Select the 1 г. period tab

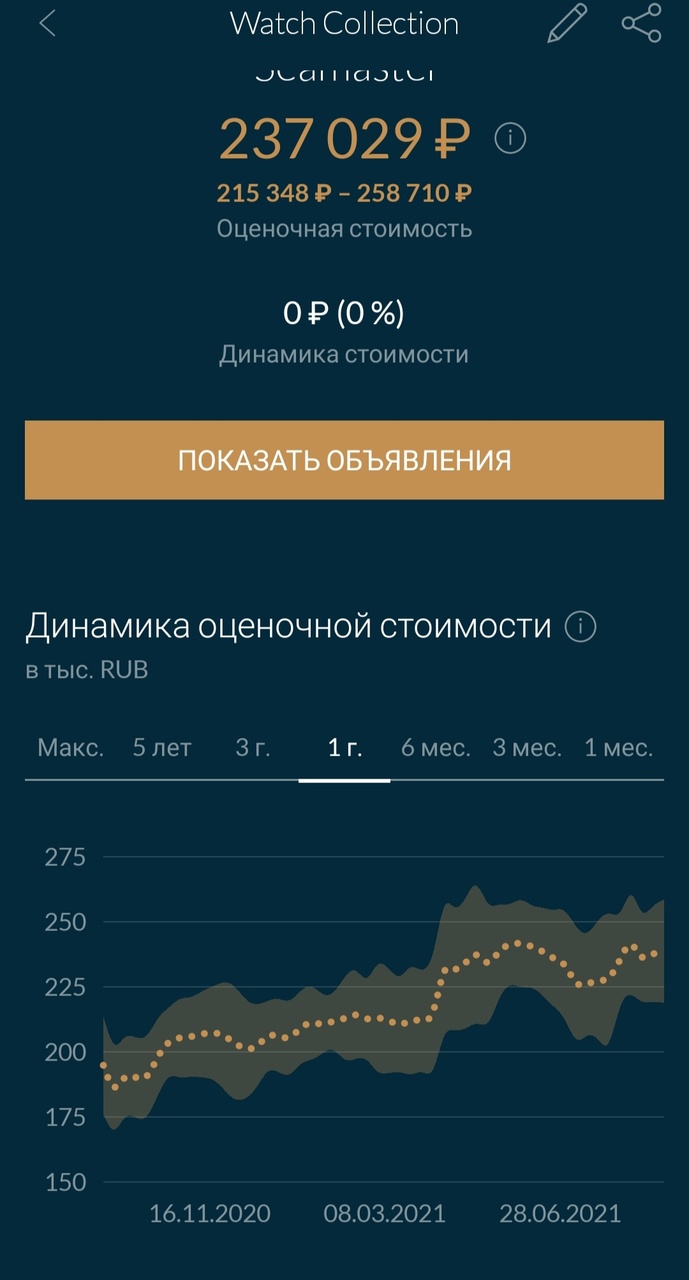(x=344, y=748)
